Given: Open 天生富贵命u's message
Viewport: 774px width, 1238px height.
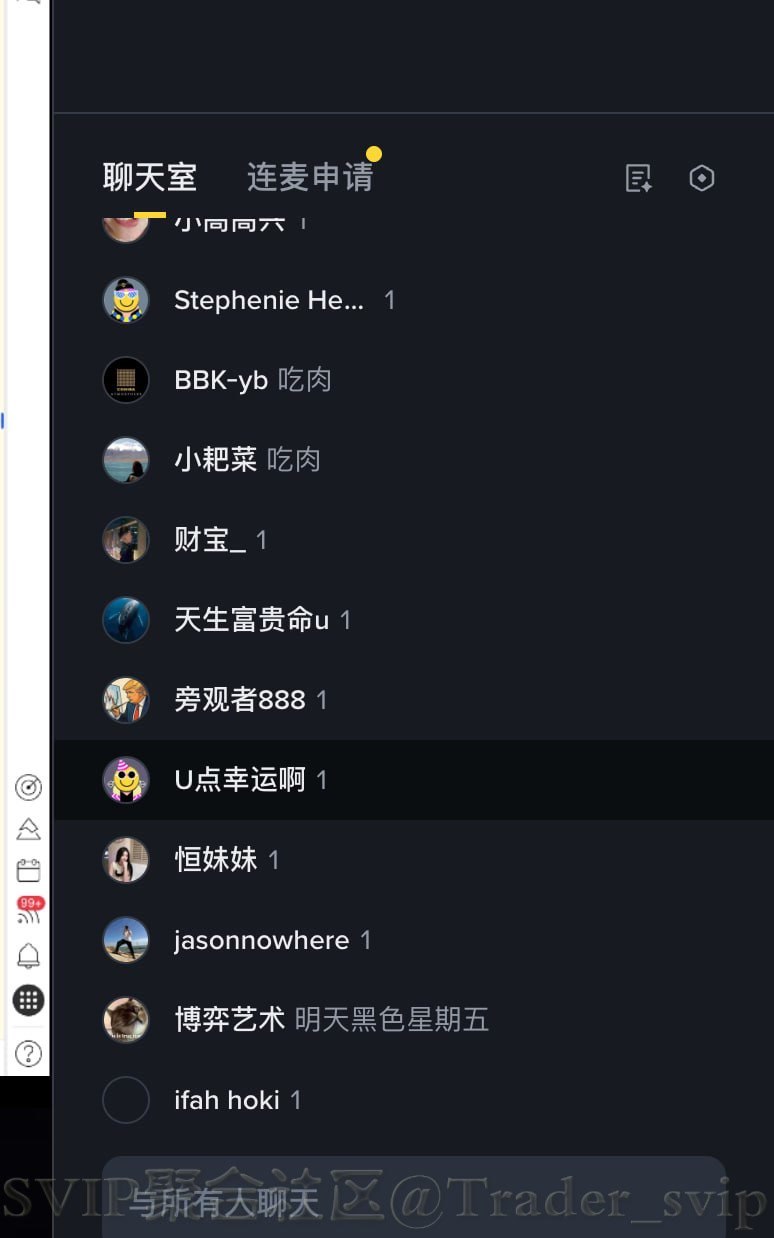Looking at the screenshot, I should tap(262, 620).
